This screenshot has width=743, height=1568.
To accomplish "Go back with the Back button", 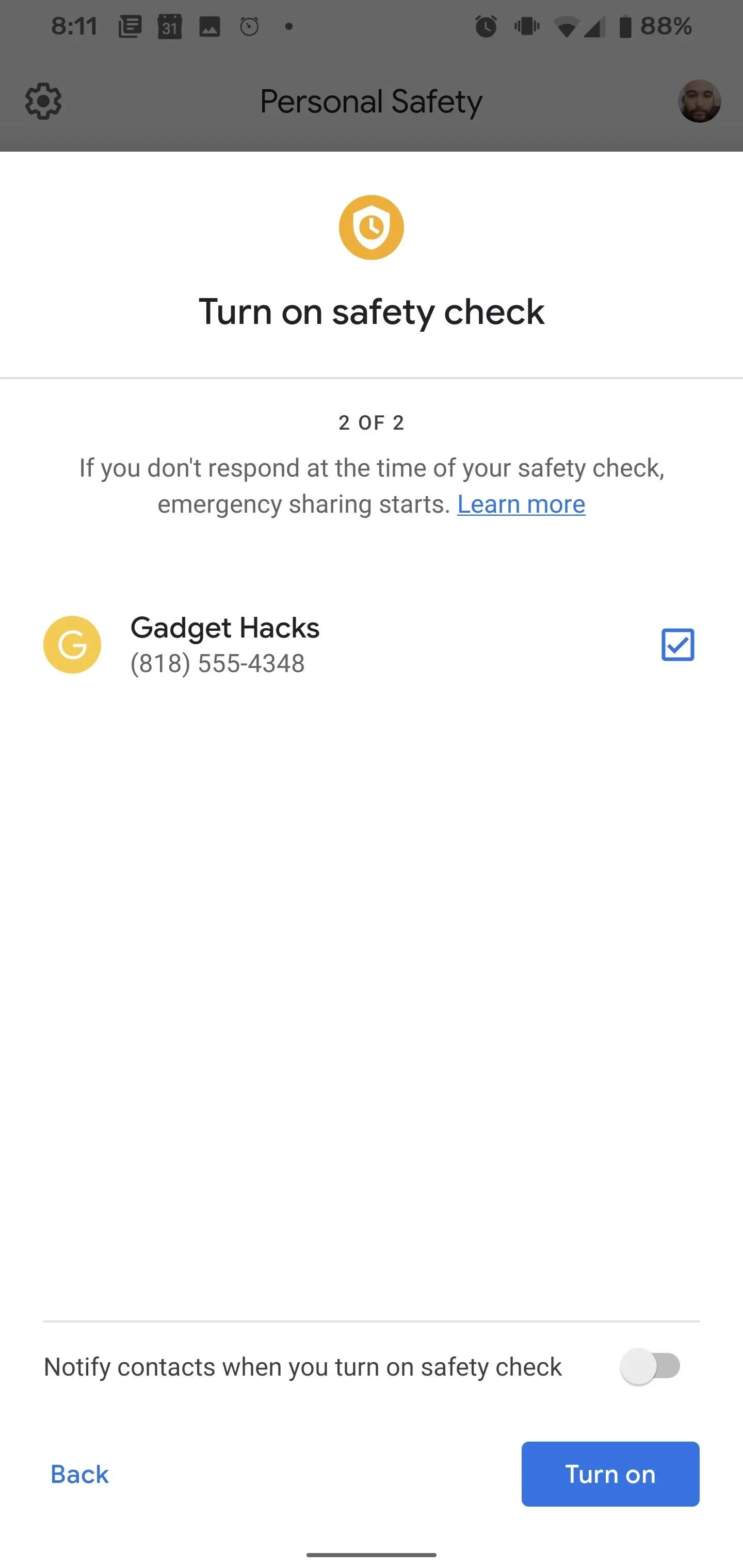I will click(x=80, y=1474).
